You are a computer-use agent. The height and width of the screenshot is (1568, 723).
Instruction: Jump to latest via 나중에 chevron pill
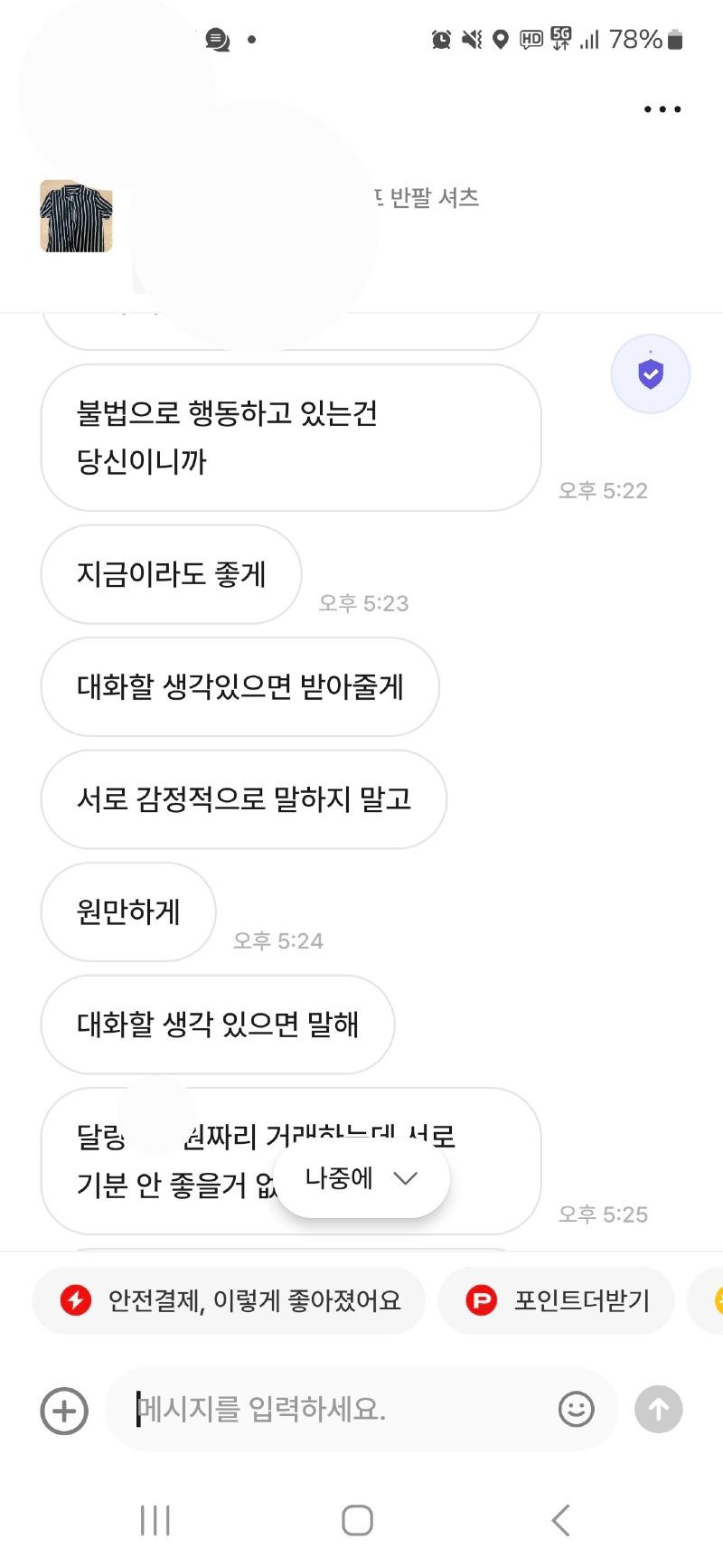(361, 1178)
